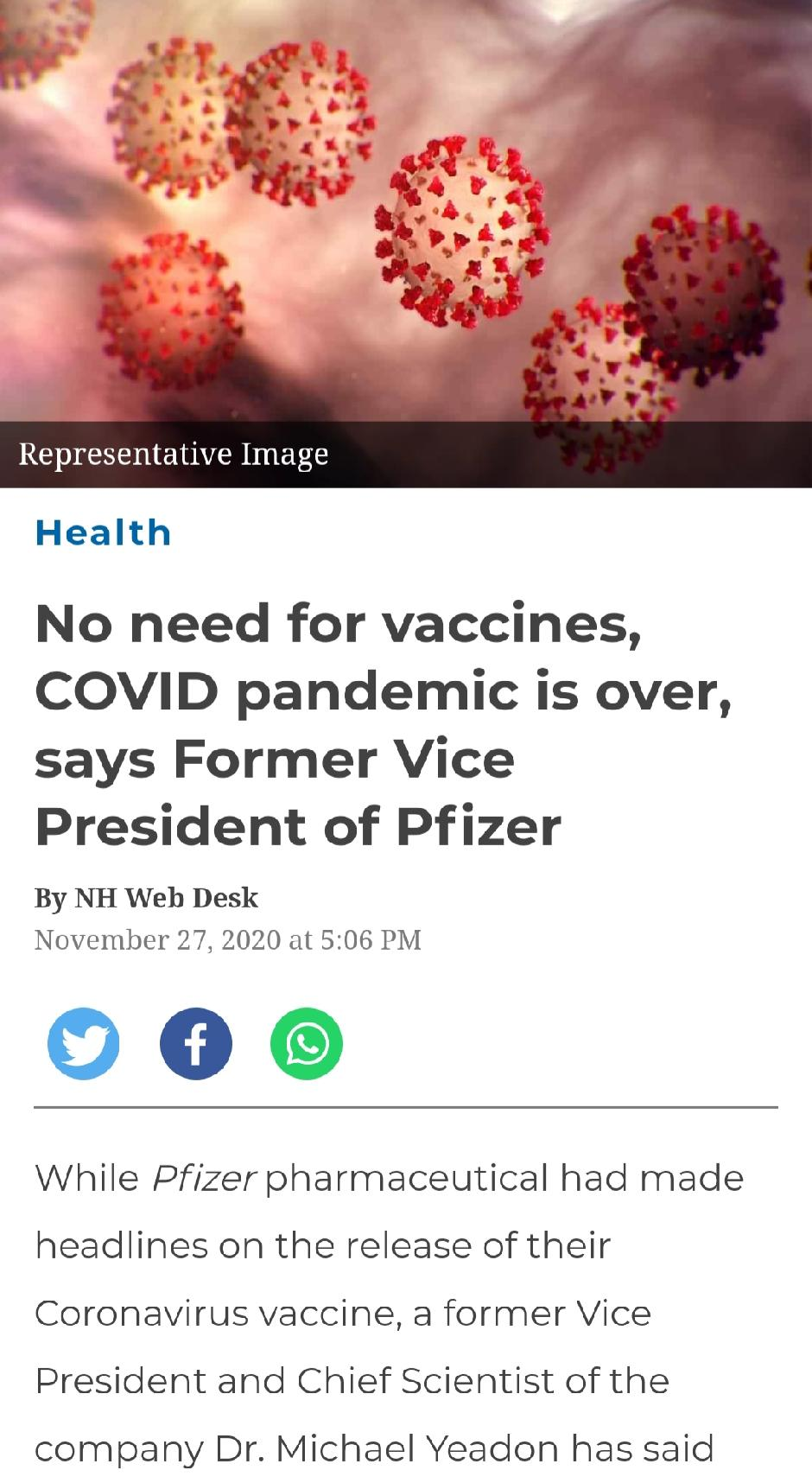Open the Health category link

[x=103, y=532]
